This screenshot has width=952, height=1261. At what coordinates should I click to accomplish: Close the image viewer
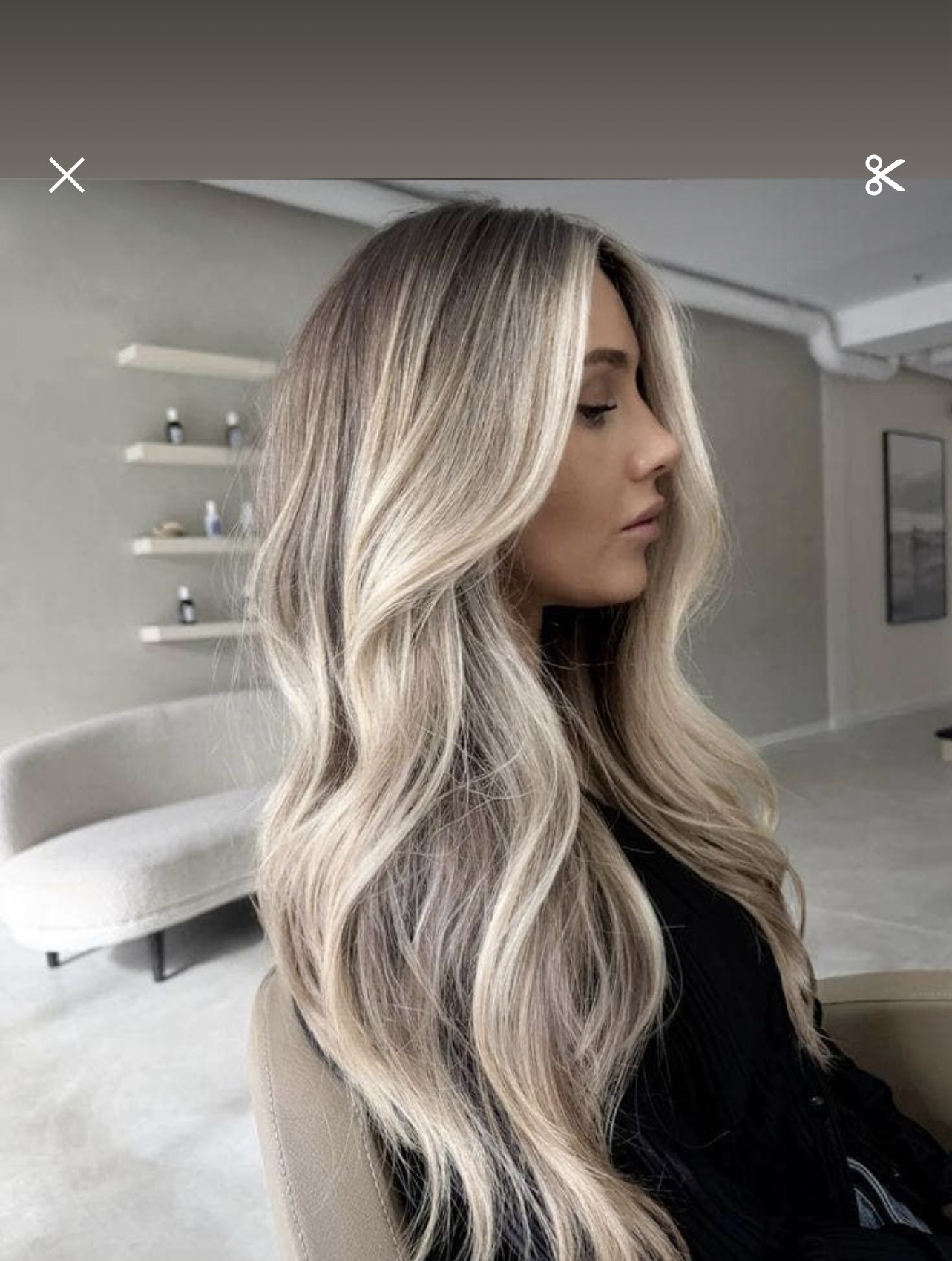pos(67,175)
